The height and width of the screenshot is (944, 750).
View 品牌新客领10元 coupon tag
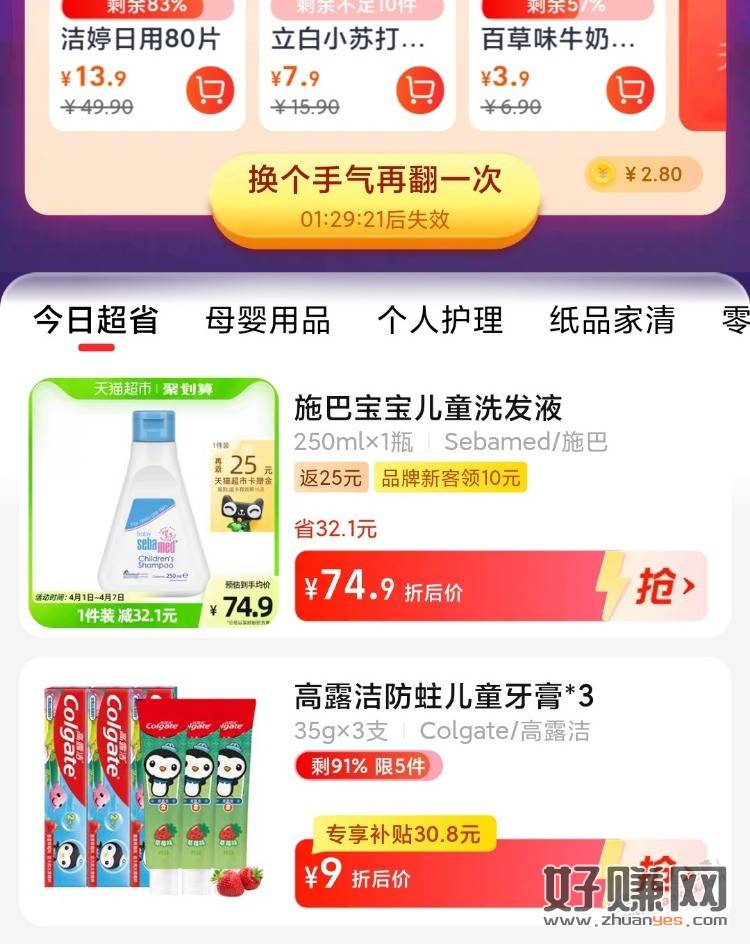[450, 477]
